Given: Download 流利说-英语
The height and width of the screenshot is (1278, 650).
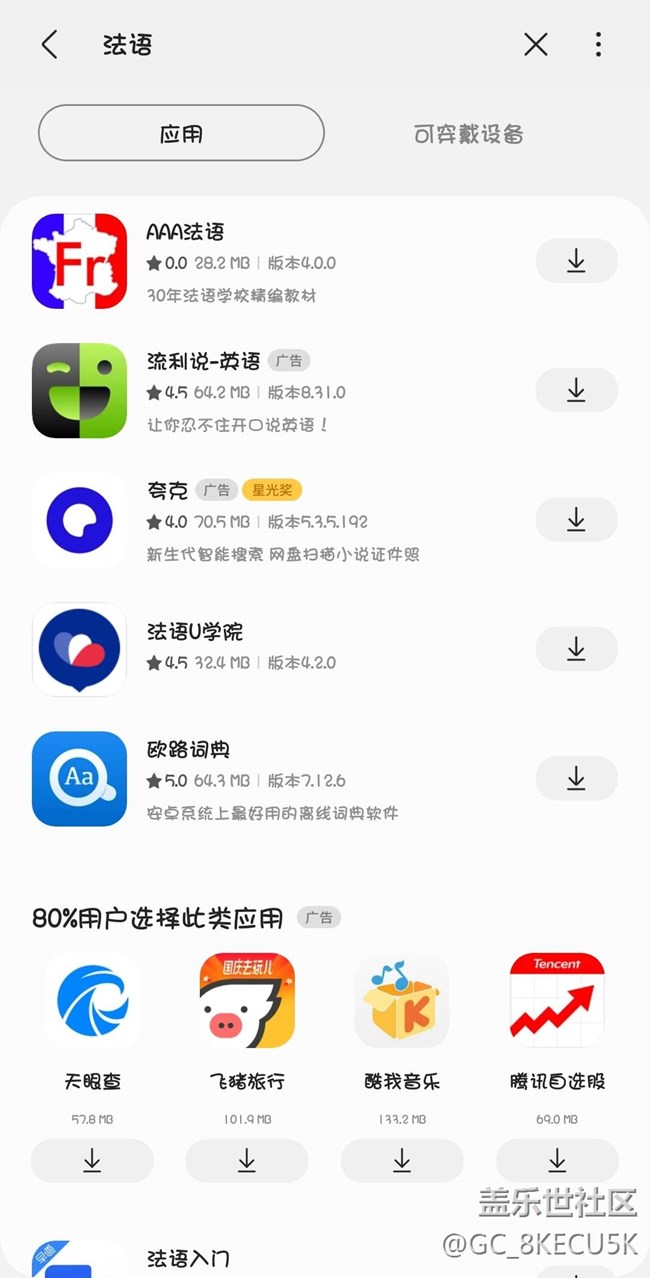Looking at the screenshot, I should tap(576, 390).
